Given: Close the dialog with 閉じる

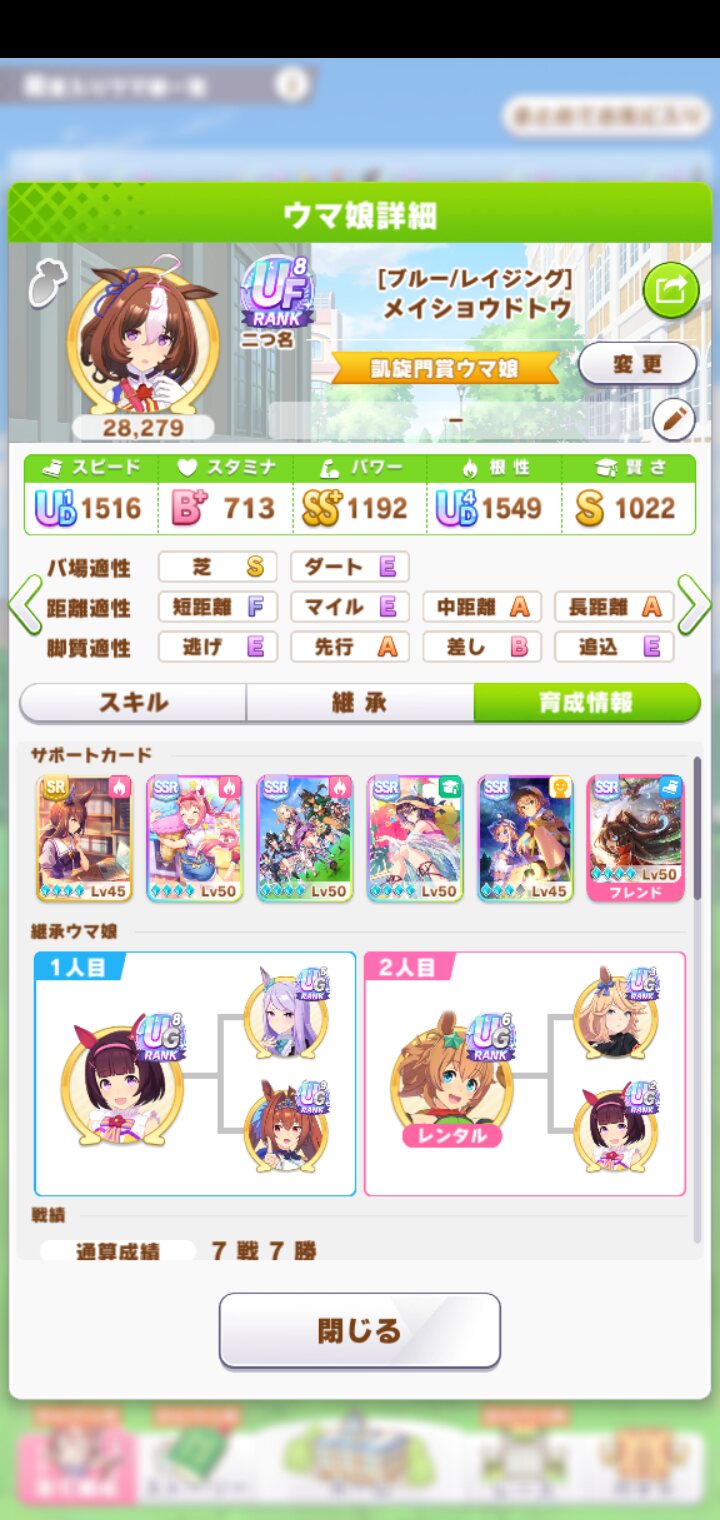Looking at the screenshot, I should click(360, 1330).
